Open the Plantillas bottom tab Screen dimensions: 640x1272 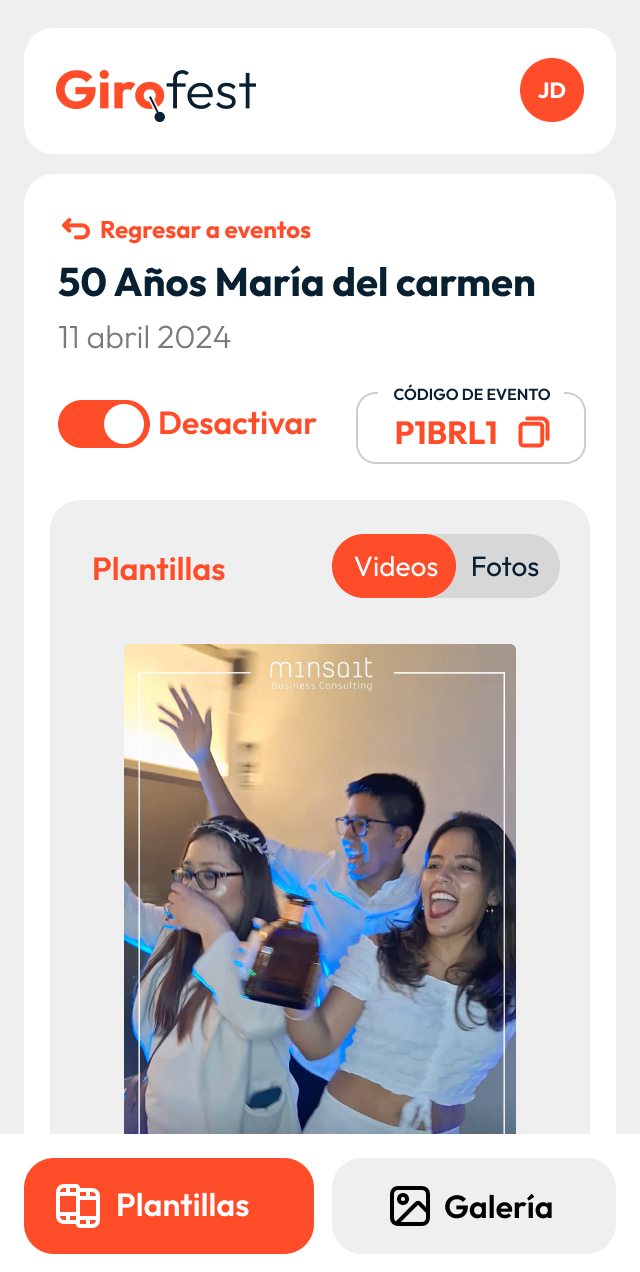[169, 1206]
